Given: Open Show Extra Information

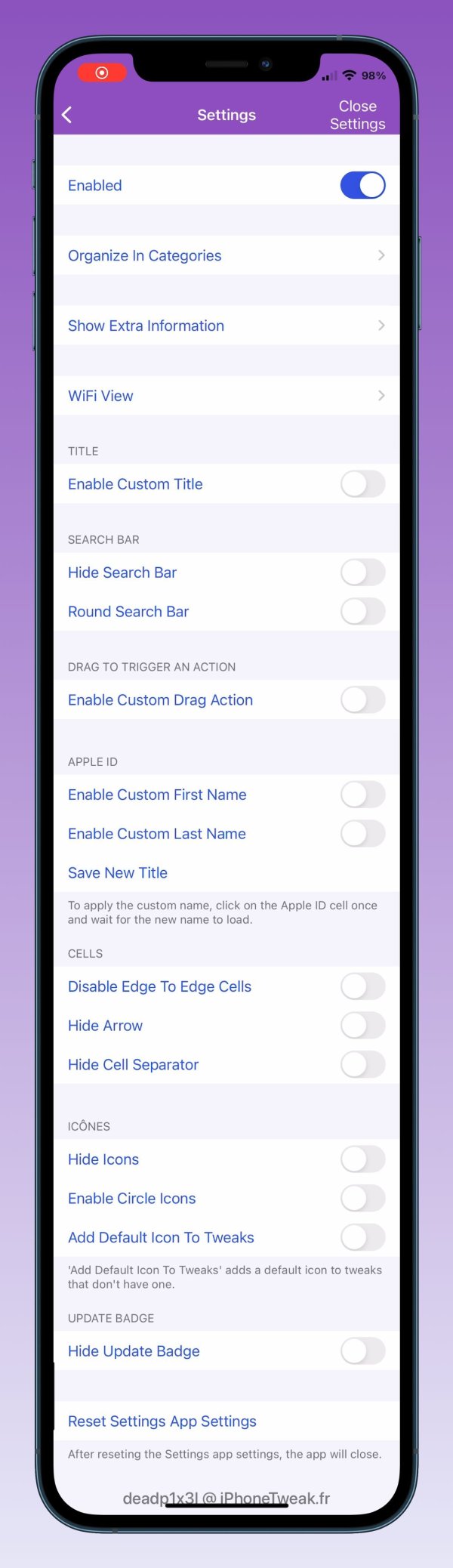Looking at the screenshot, I should point(226,326).
